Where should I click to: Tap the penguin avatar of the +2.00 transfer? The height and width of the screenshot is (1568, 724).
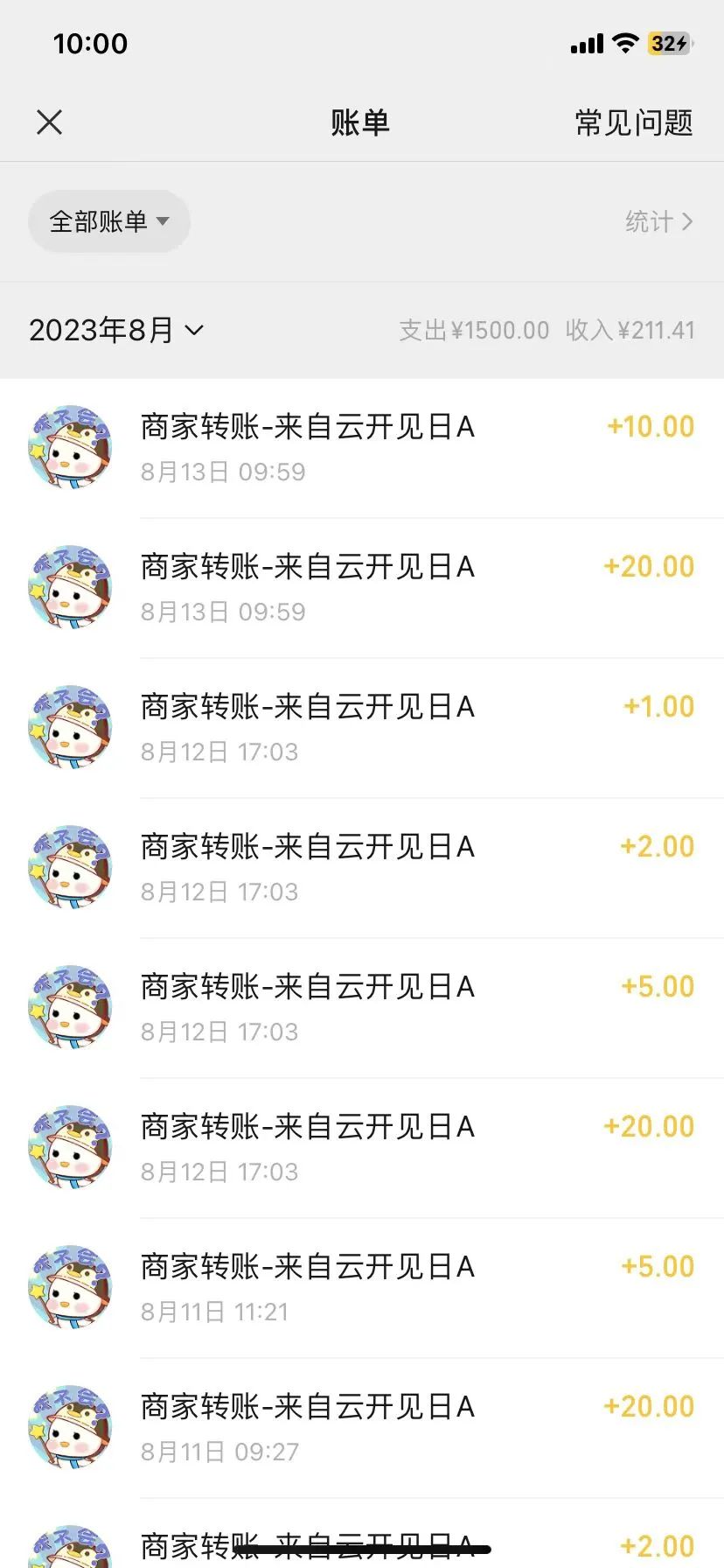tap(70, 866)
